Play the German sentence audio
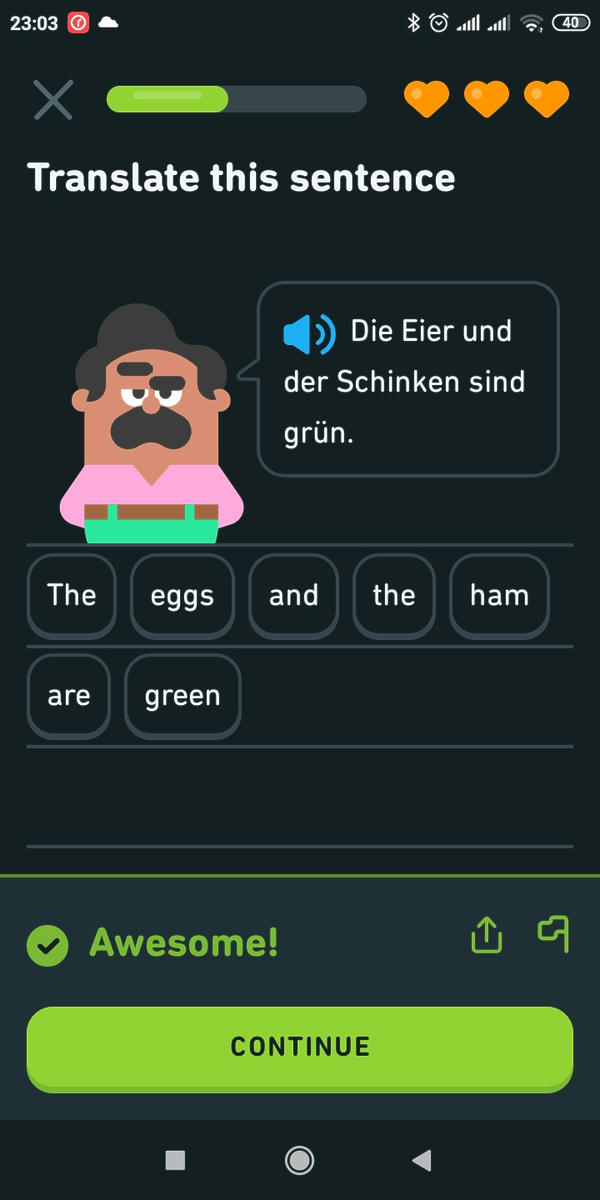The width and height of the screenshot is (600, 1200). pyautogui.click(x=309, y=334)
